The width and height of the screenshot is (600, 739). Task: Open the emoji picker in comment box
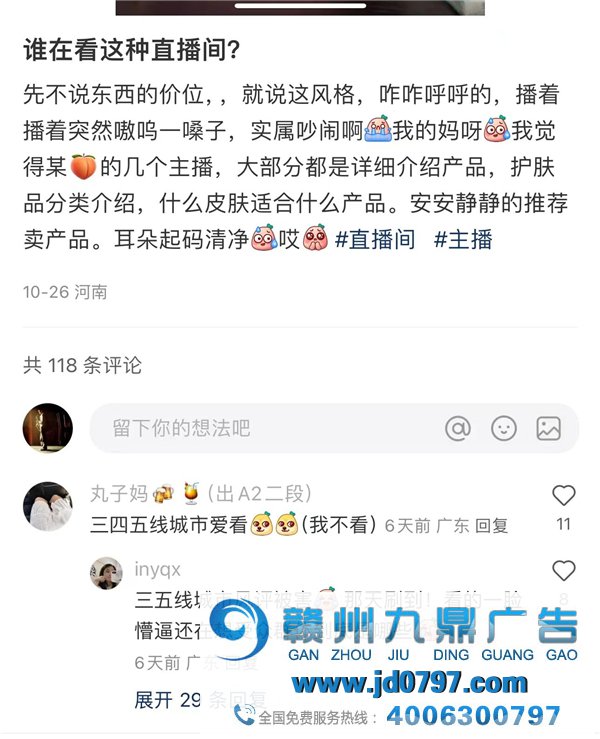click(504, 429)
